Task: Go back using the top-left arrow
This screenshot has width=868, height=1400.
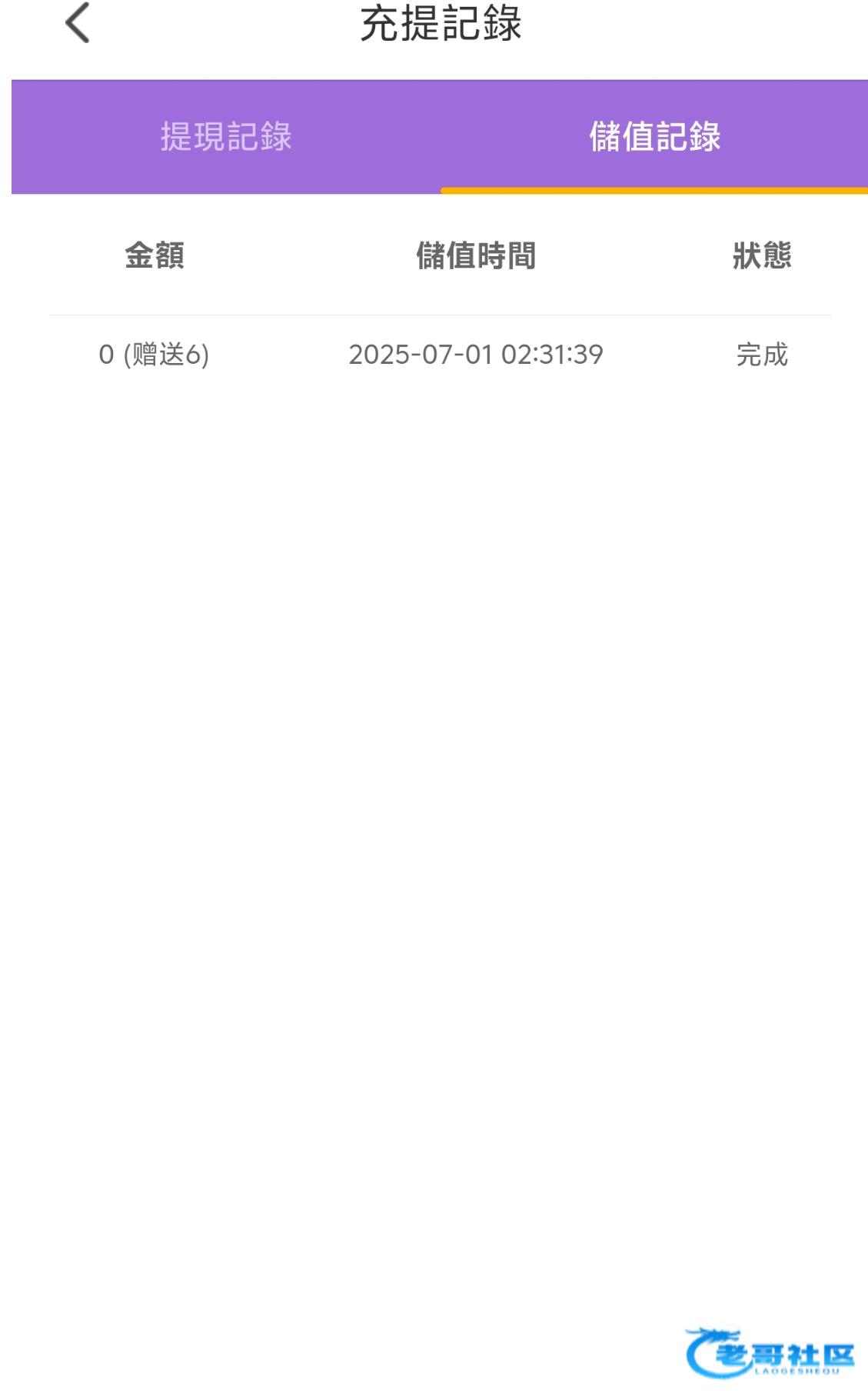Action: click(x=78, y=23)
